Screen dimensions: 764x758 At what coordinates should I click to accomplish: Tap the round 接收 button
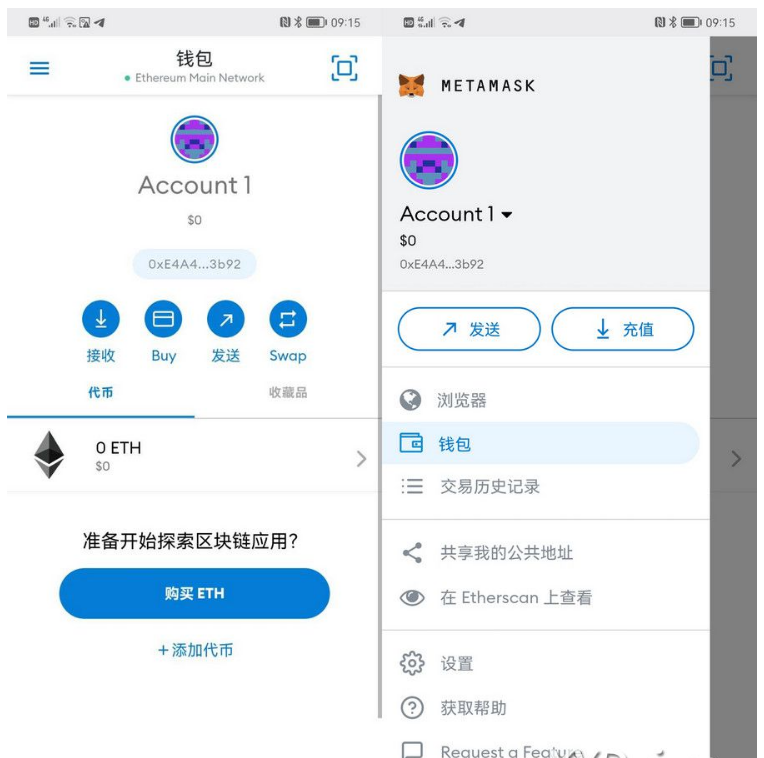[101, 319]
